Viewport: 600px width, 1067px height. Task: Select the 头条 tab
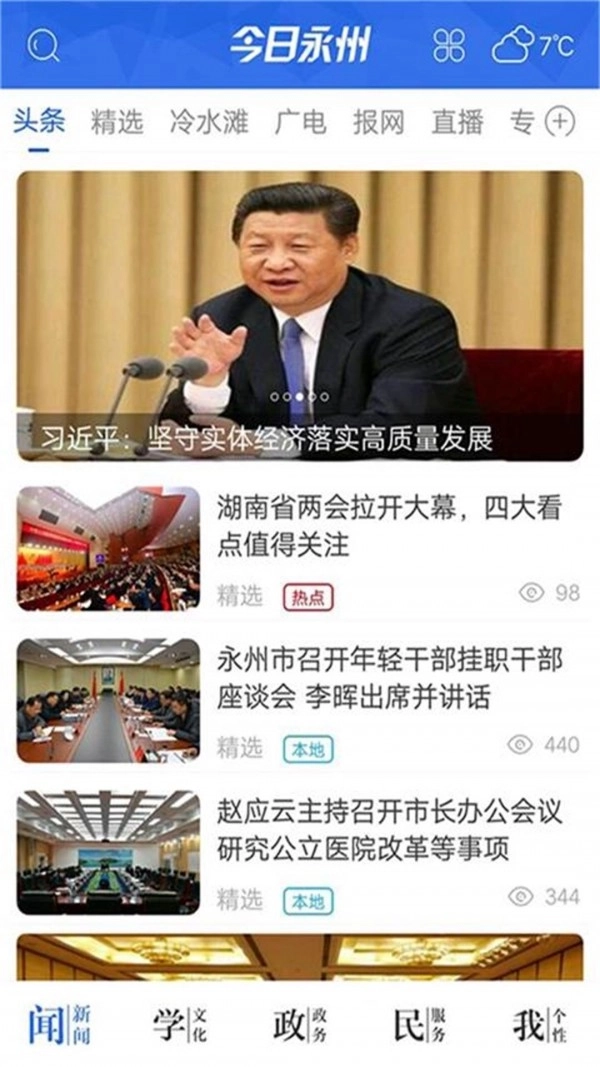coord(39,123)
